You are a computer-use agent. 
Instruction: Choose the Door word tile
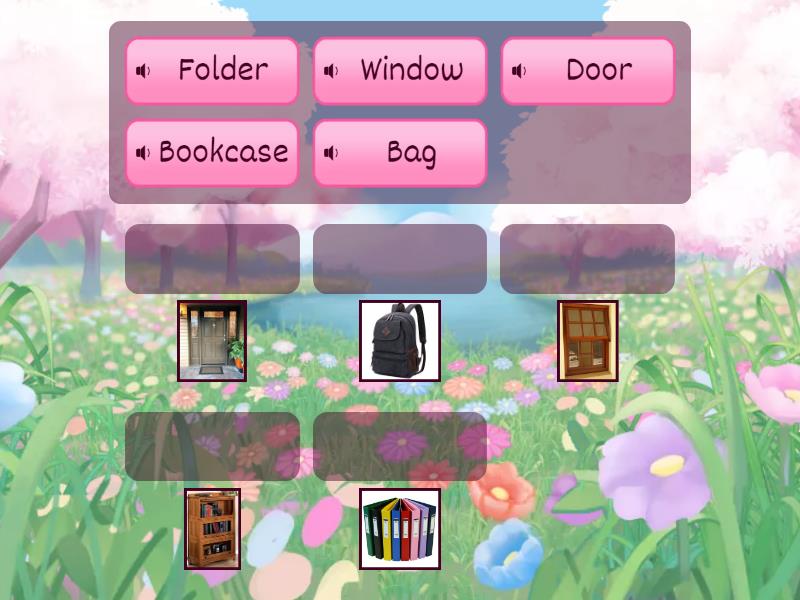[598, 71]
